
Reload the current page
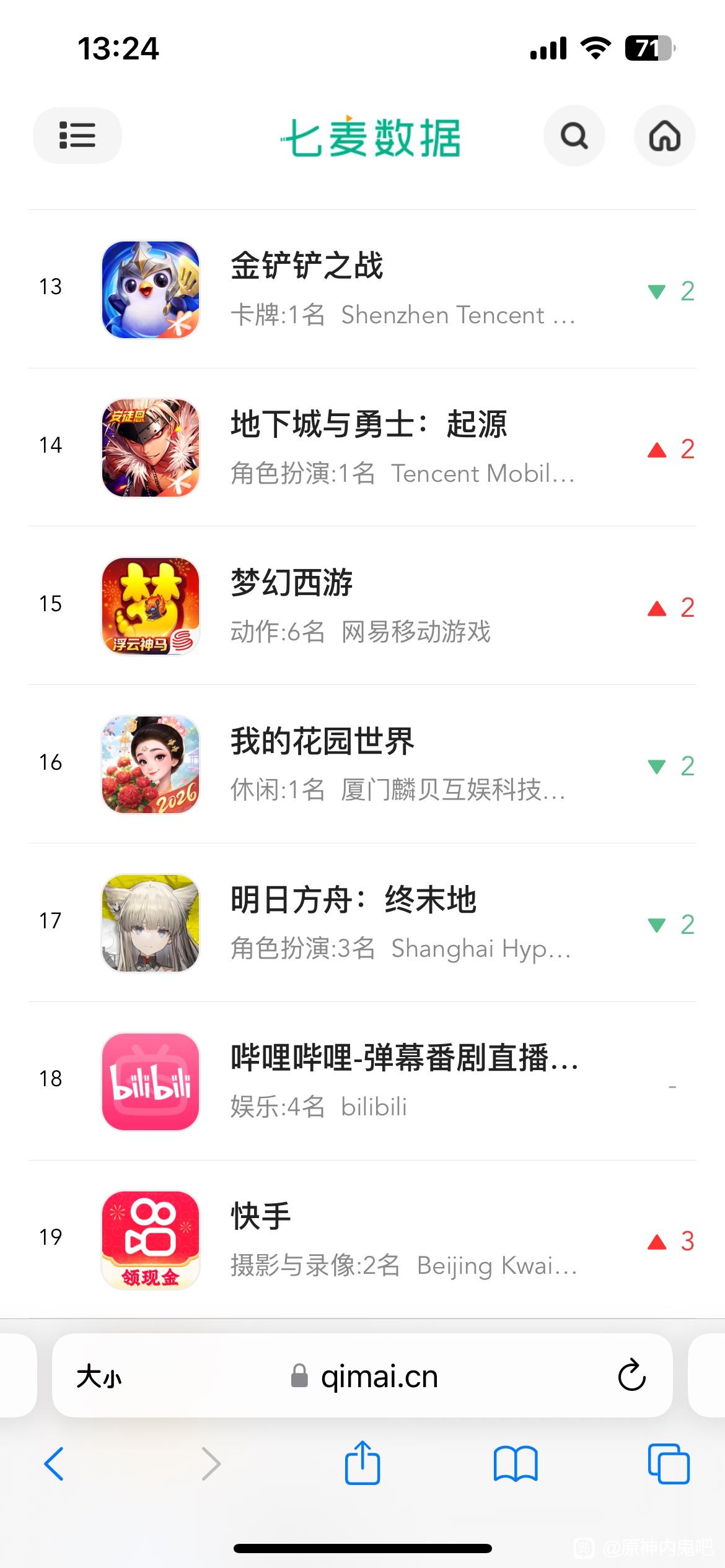pyautogui.click(x=631, y=1376)
